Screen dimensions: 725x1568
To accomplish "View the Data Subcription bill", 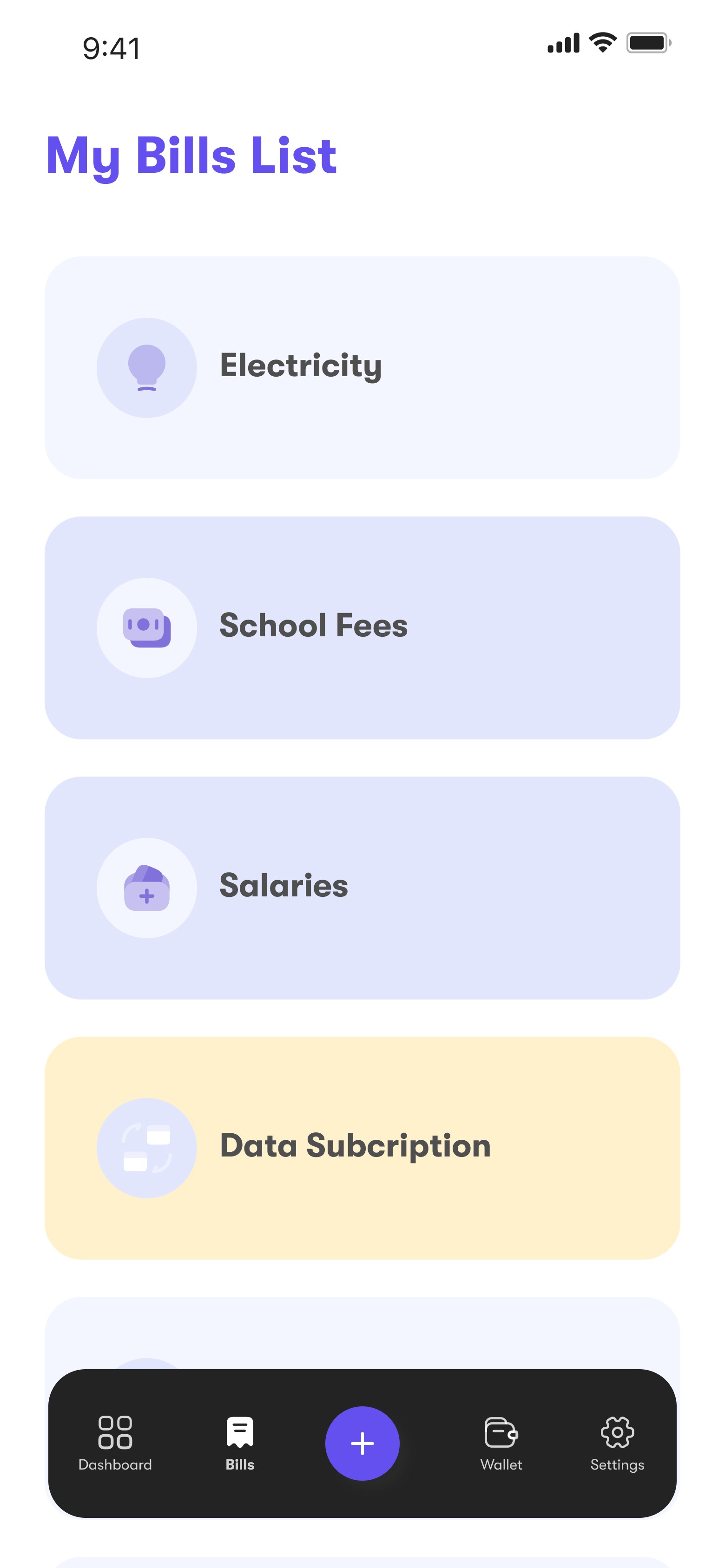I will 362,1147.
